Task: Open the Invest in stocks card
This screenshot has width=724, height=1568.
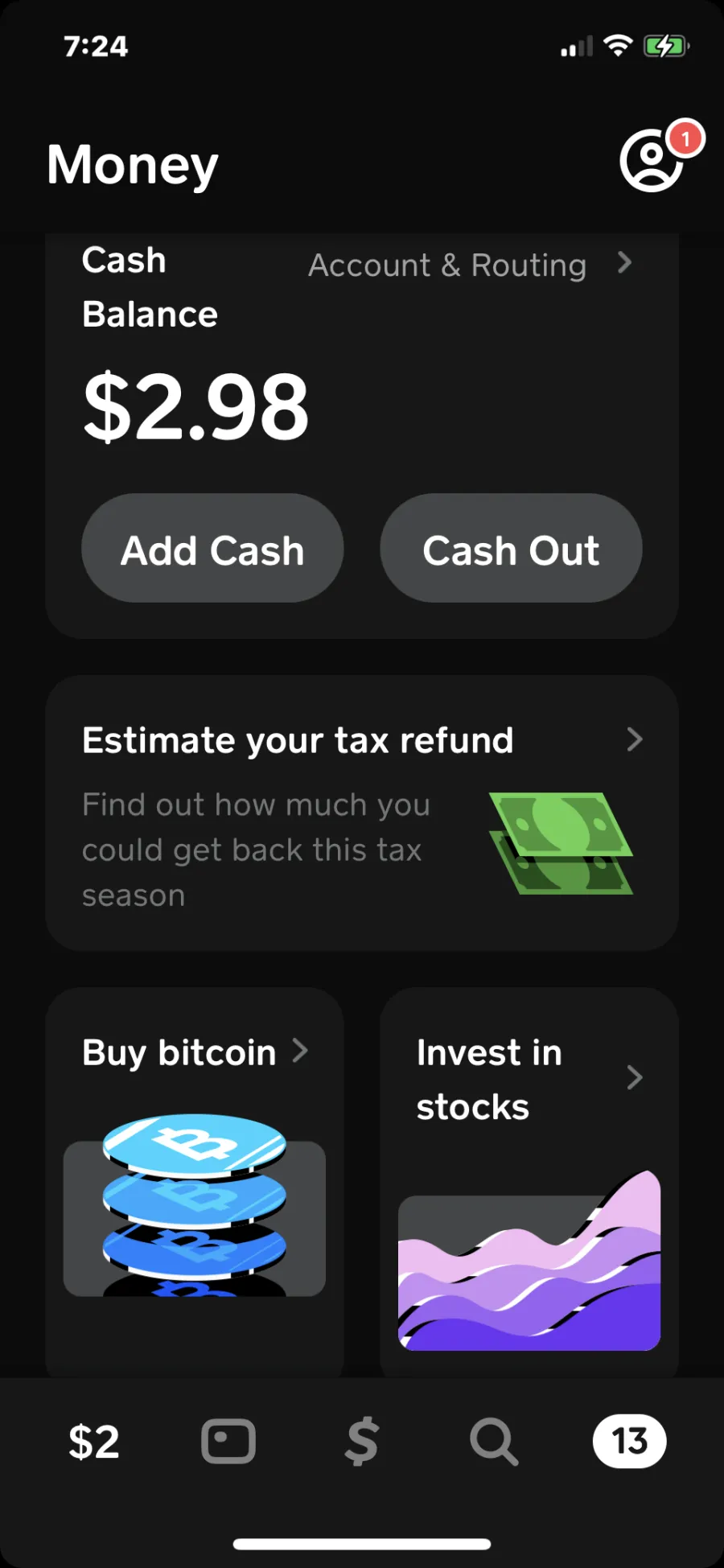Action: pos(529,1183)
